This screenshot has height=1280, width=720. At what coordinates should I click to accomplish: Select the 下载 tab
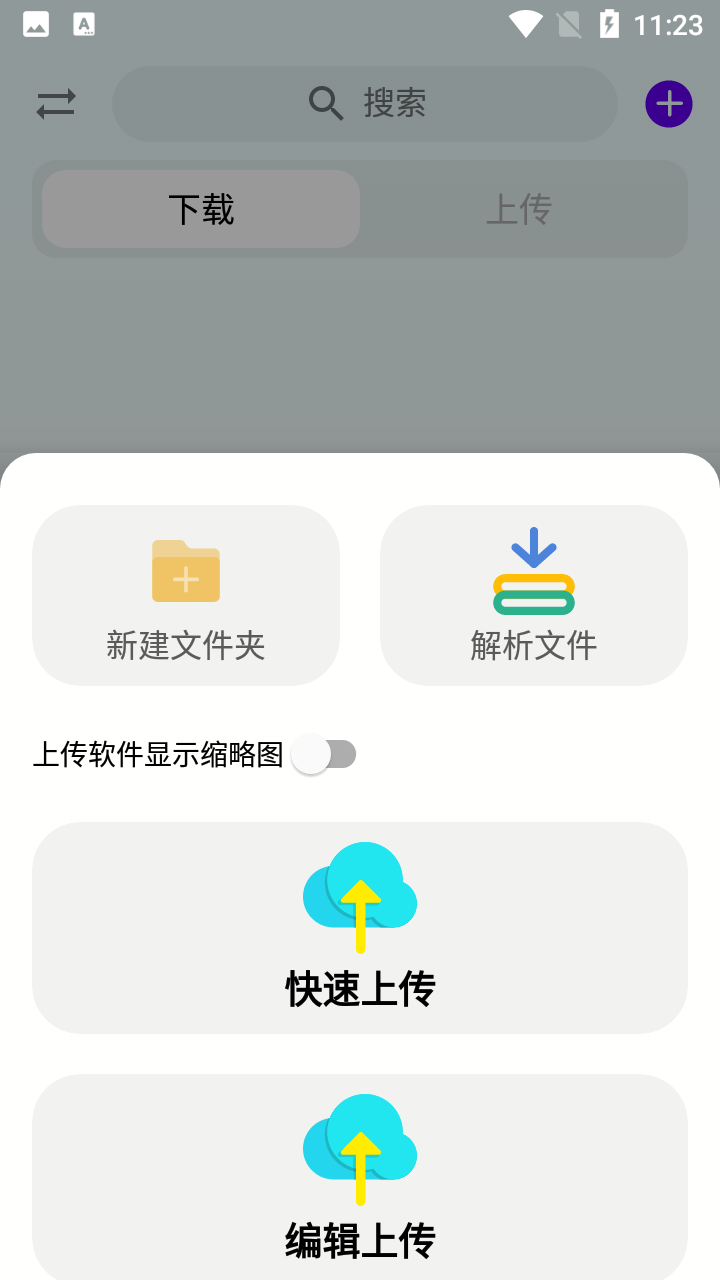[199, 209]
